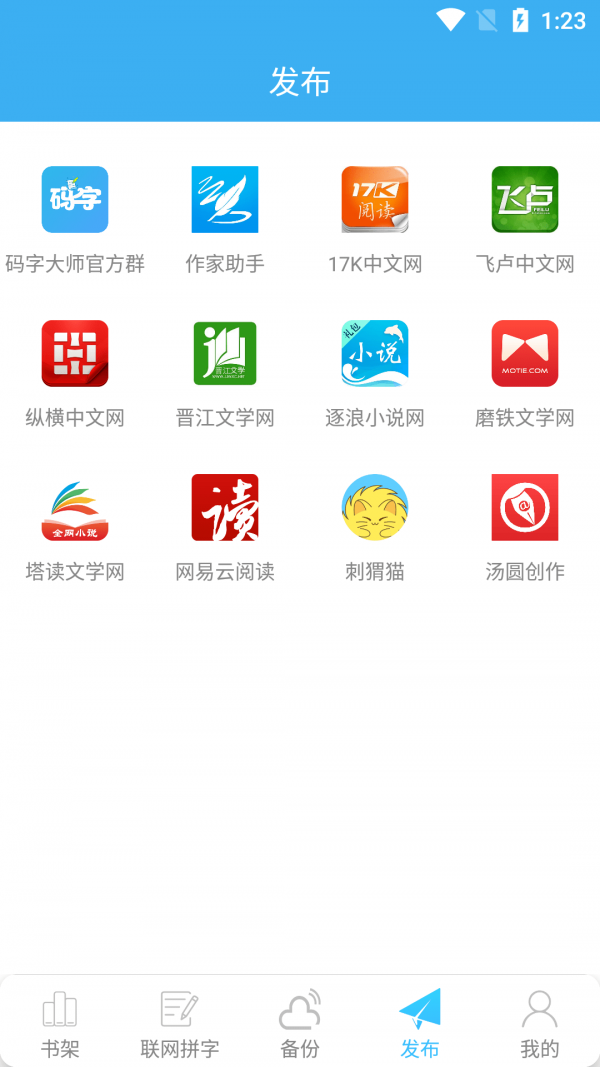Go to the 联网拼字 tab
Viewport: 600px width, 1067px height.
point(180,1022)
